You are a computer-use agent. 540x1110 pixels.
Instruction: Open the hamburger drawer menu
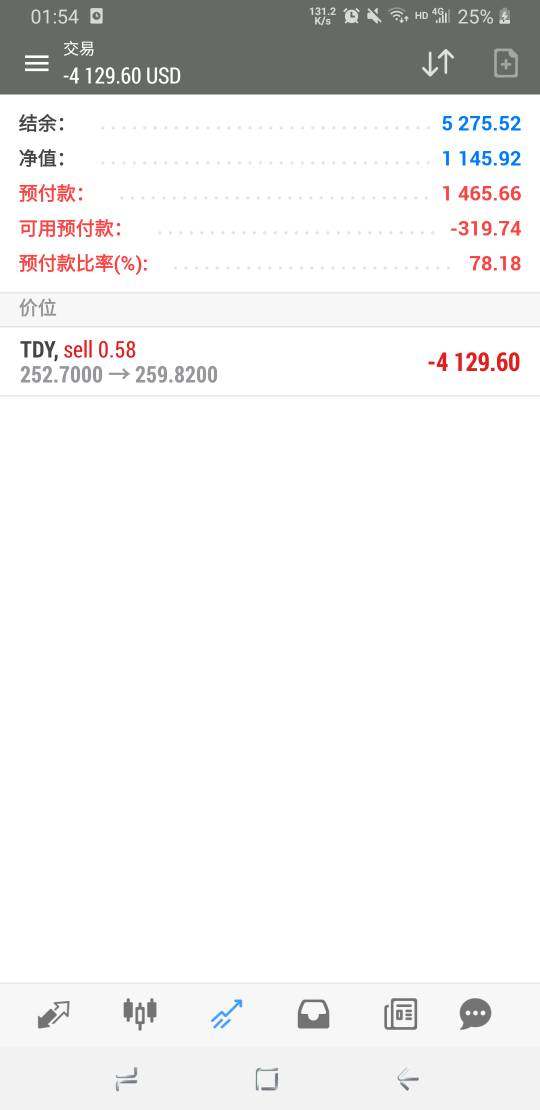[37, 63]
